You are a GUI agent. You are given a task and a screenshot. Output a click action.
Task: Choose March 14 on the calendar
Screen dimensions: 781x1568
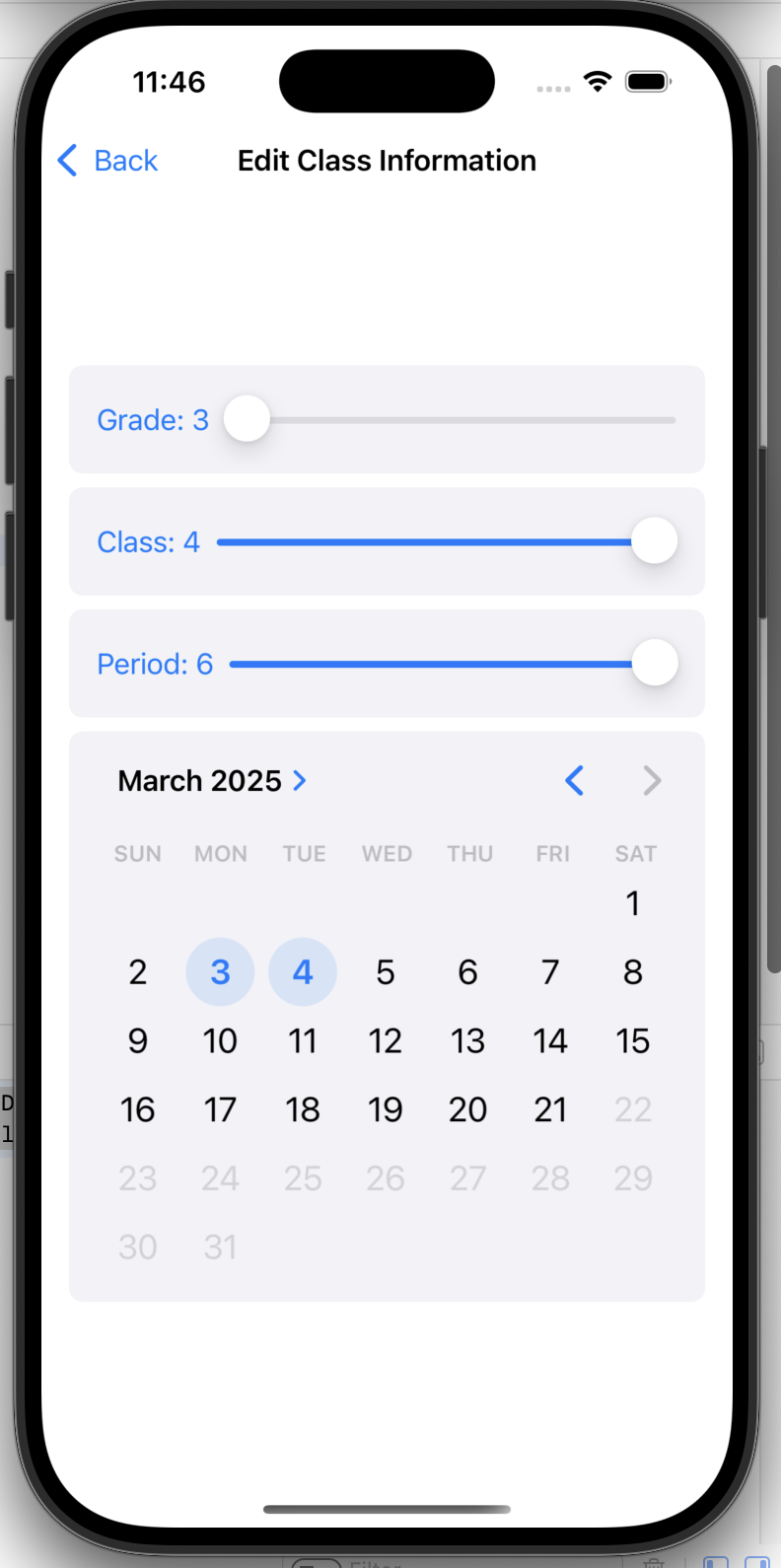tap(550, 1041)
